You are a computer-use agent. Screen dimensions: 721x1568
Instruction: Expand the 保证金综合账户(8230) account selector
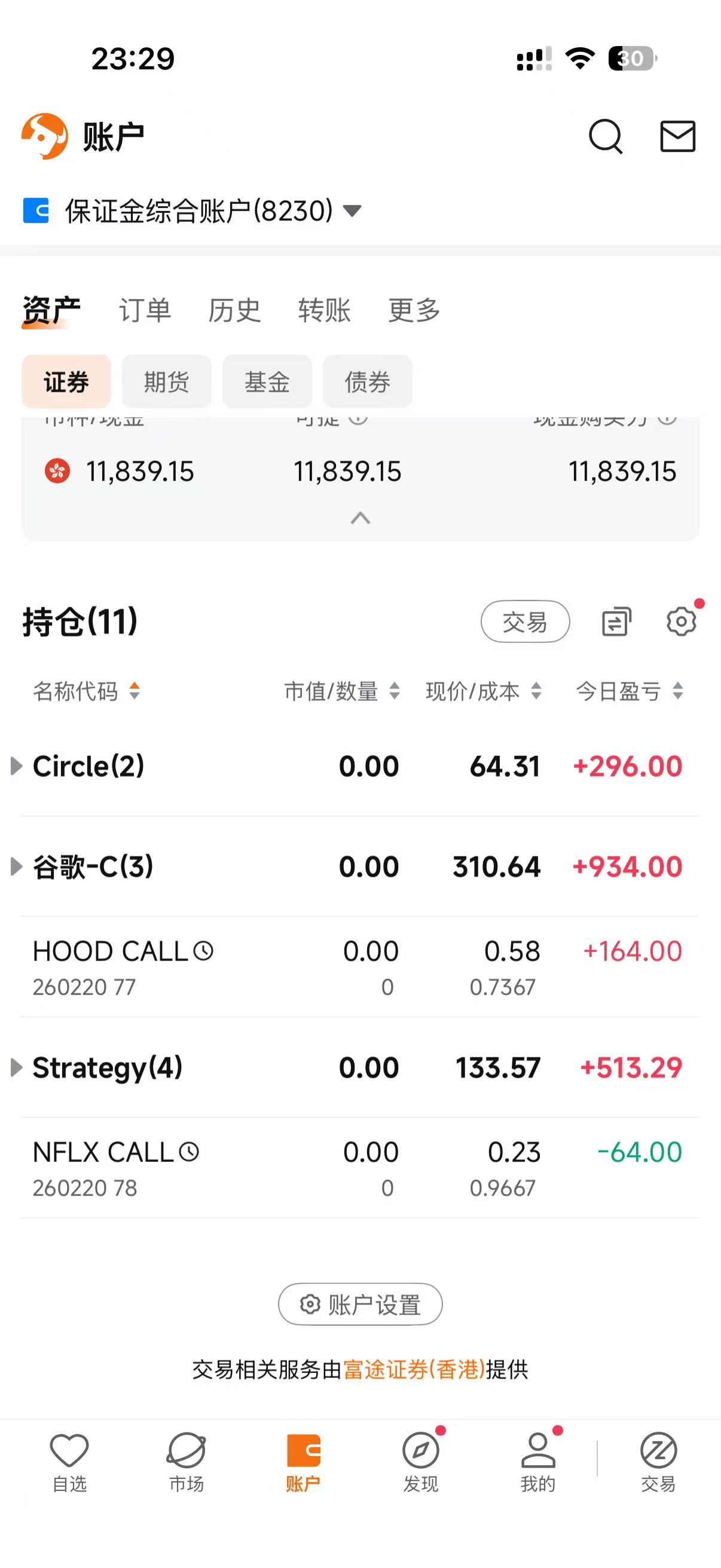point(193,211)
